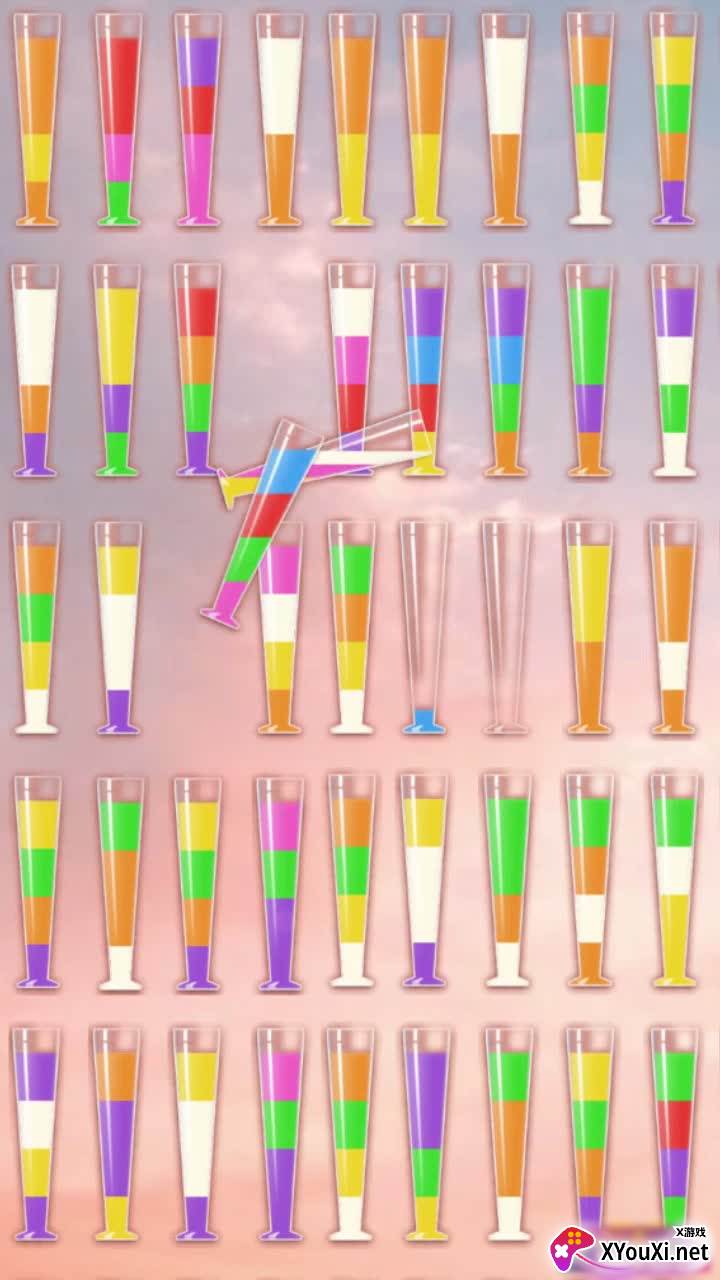Image resolution: width=720 pixels, height=1280 pixels.
Task: Select the tube with red, pink, green layers
Action: (119, 120)
